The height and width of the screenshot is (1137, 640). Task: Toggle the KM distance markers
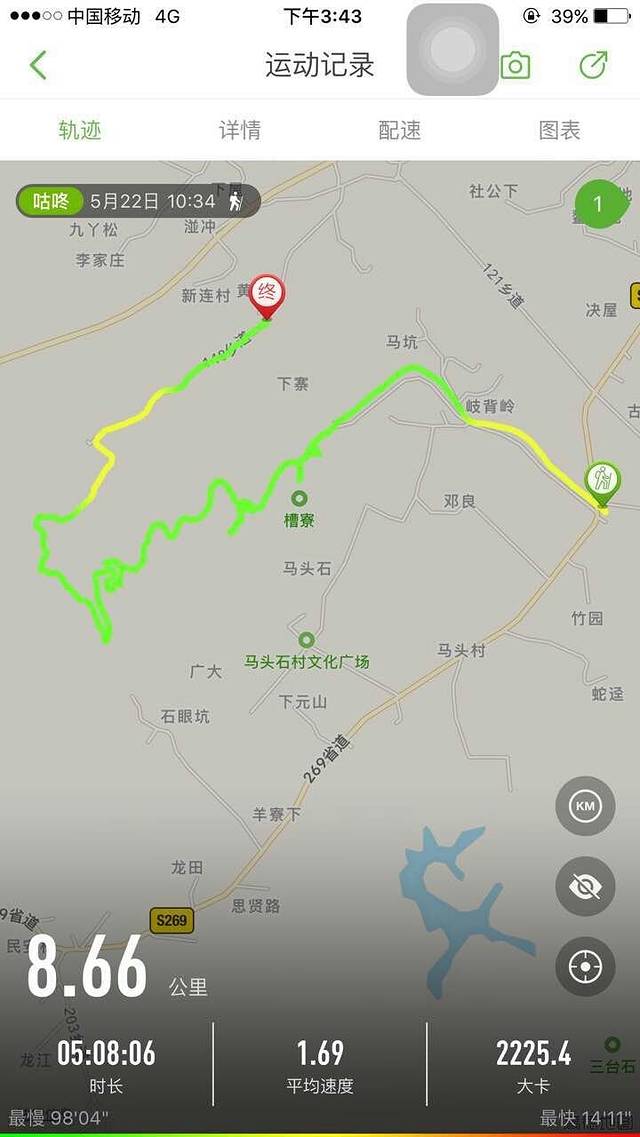(585, 806)
